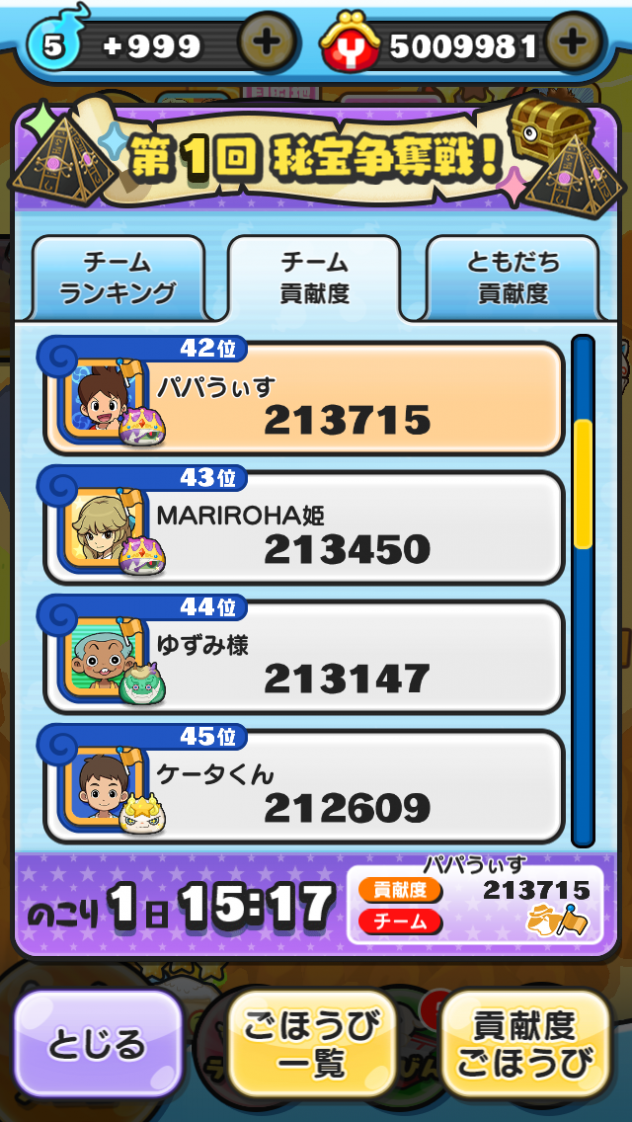
Task: View MARIROHA姫's ranking entry
Action: point(303,527)
